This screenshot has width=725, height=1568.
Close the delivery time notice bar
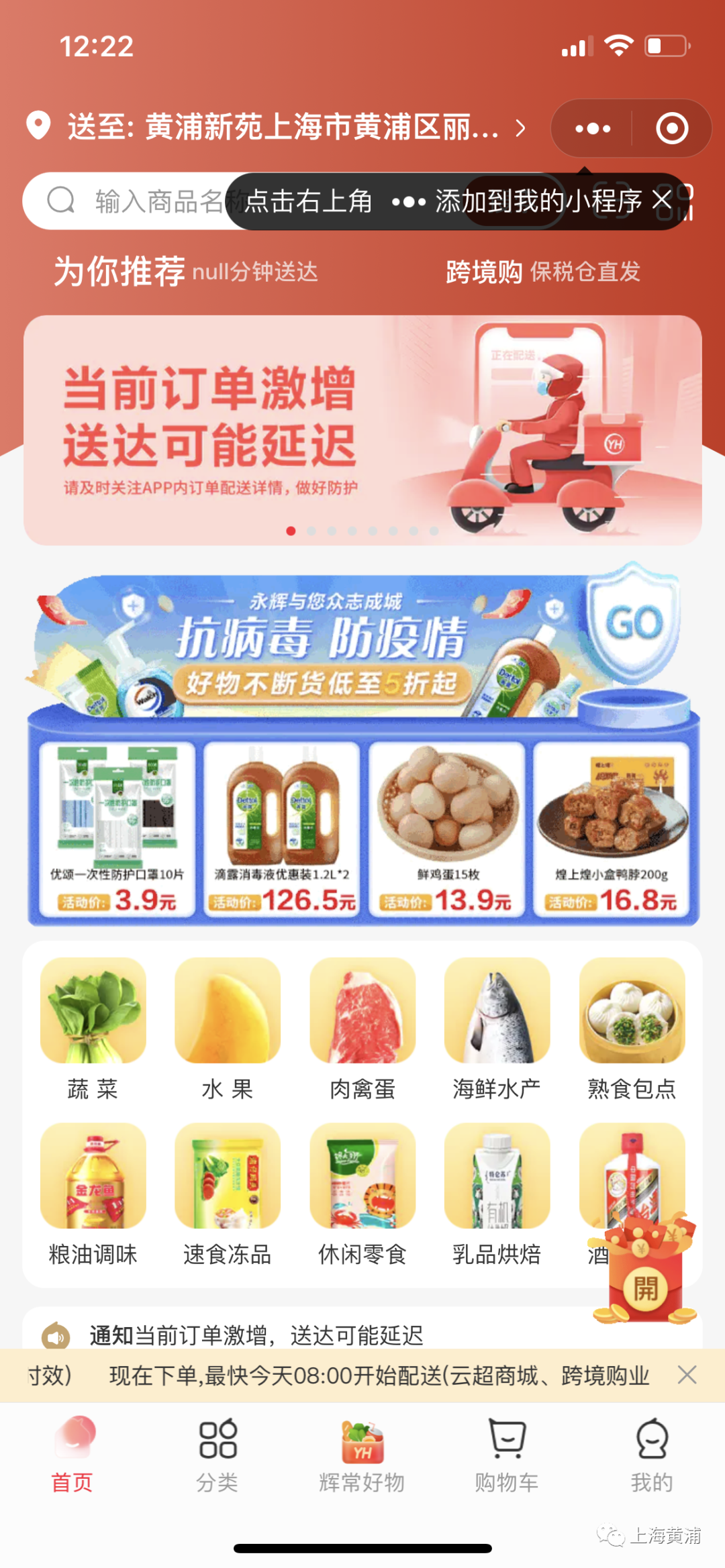(687, 1375)
